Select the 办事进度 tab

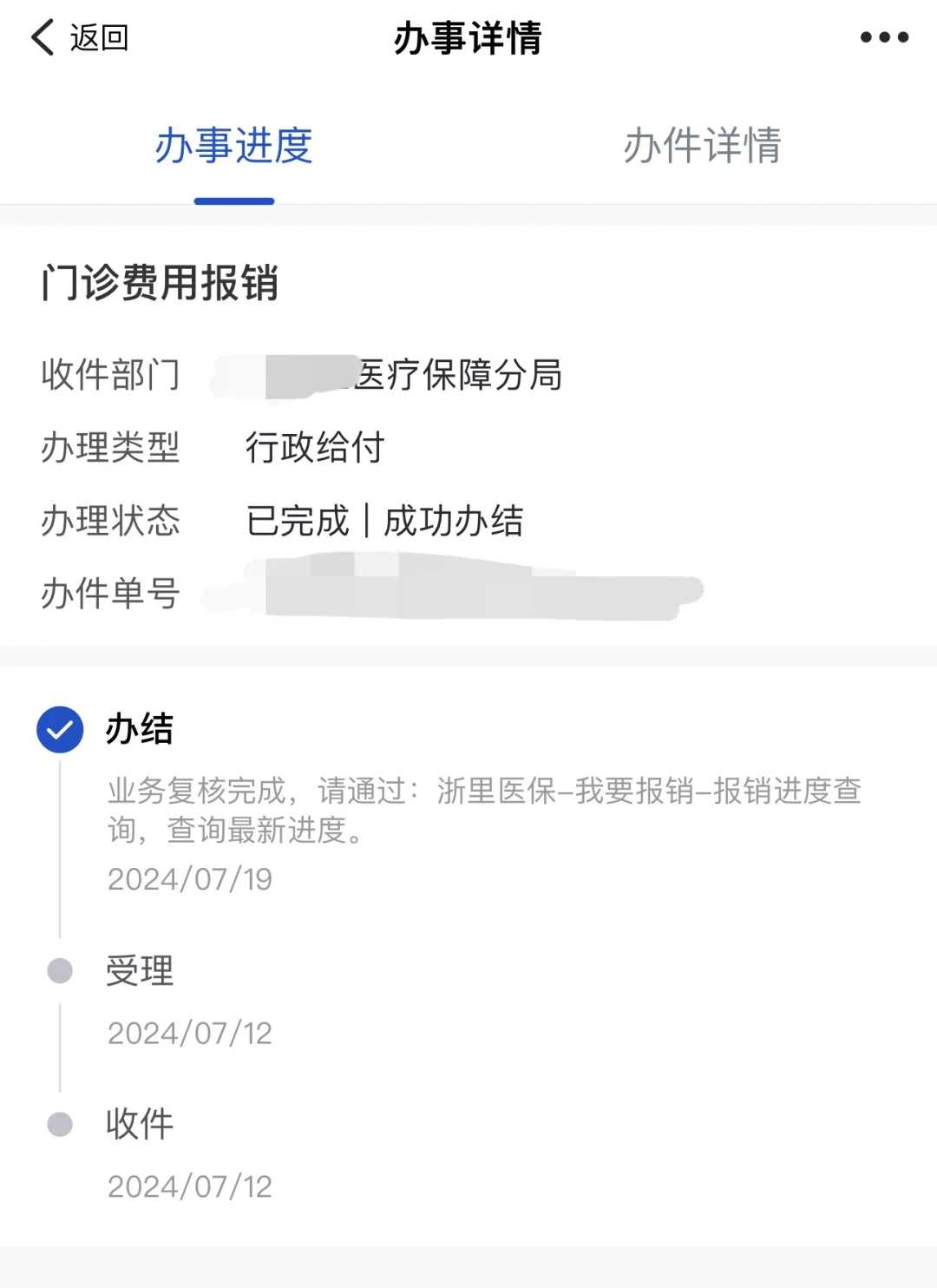[234, 148]
